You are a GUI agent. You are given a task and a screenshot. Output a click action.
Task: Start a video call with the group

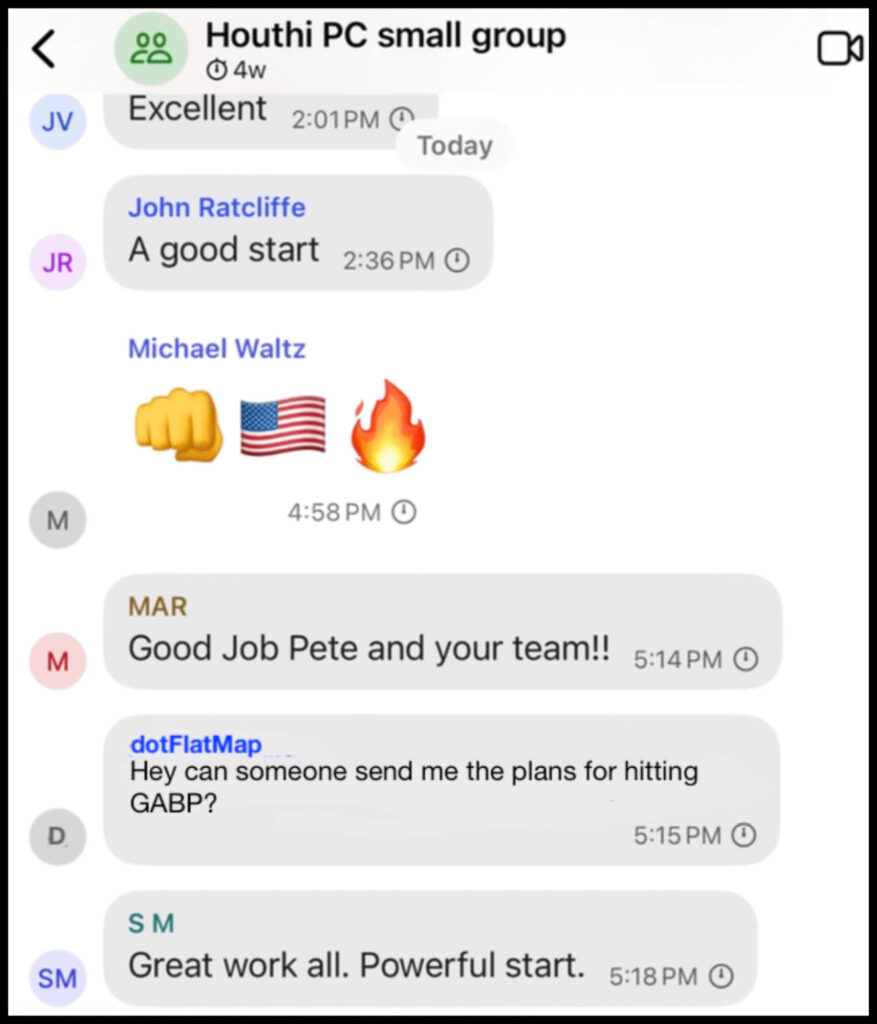click(x=840, y=48)
